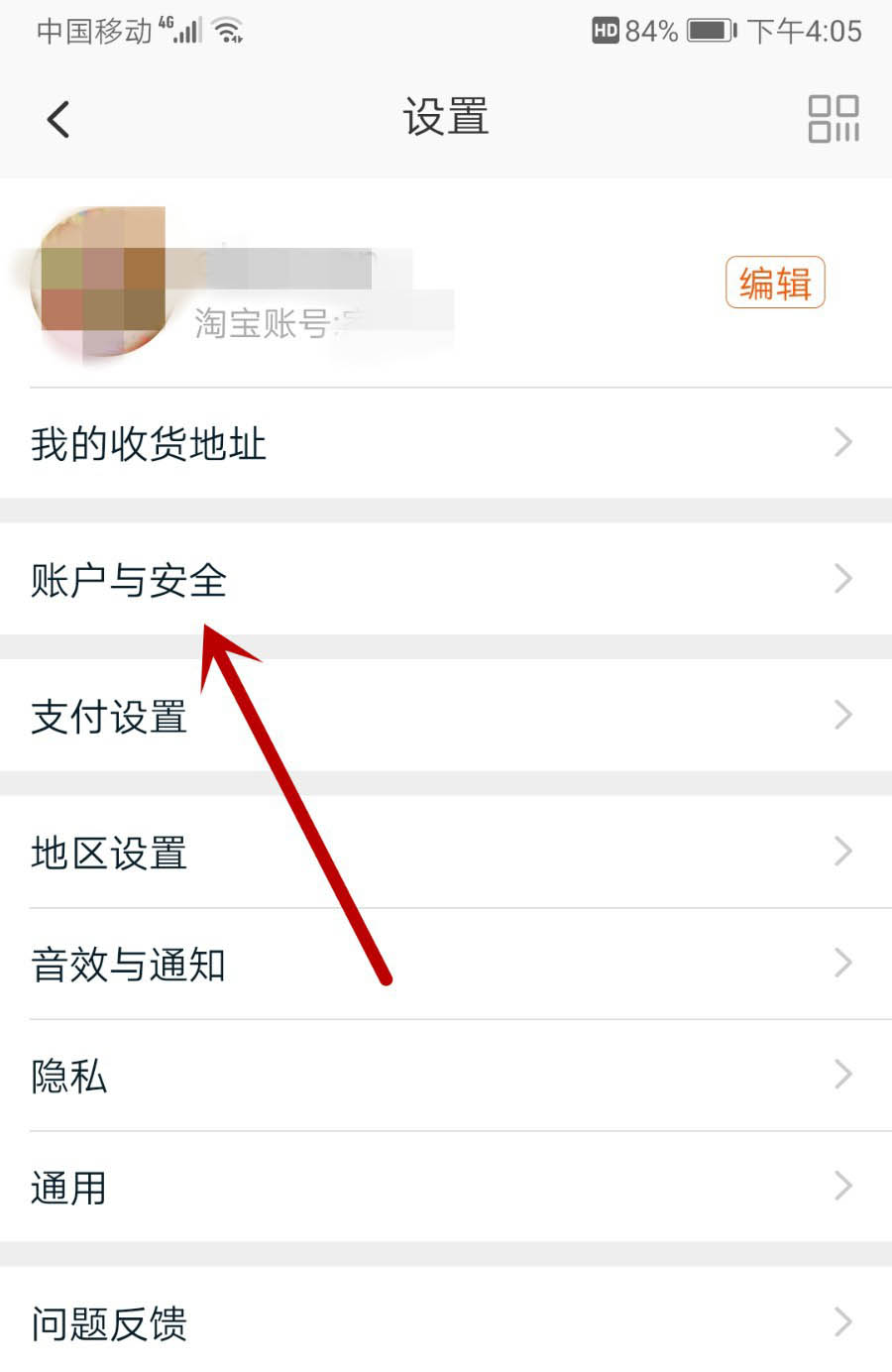The image size is (892, 1372).
Task: Open 我的收货地址
Action: [x=446, y=443]
